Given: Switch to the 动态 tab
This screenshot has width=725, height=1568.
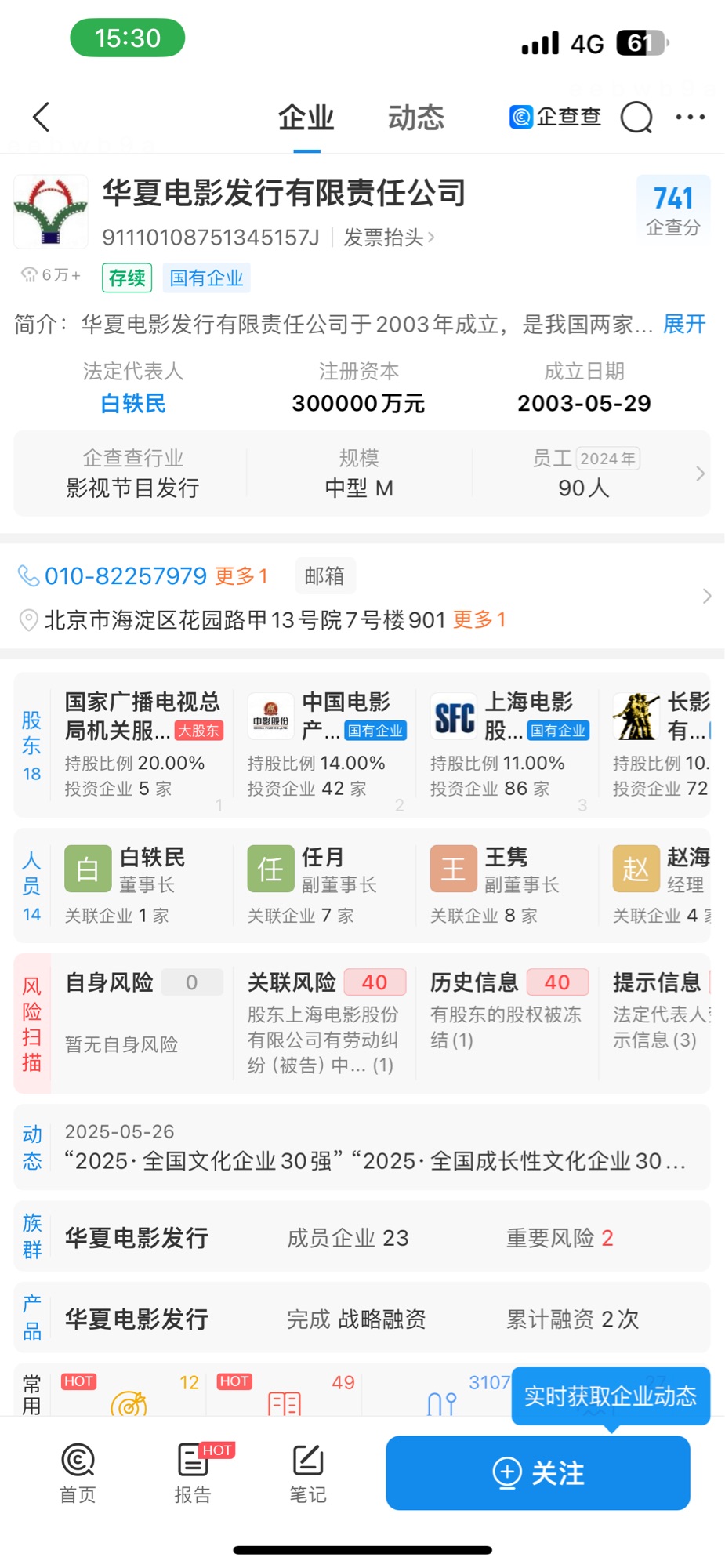Looking at the screenshot, I should 416,118.
